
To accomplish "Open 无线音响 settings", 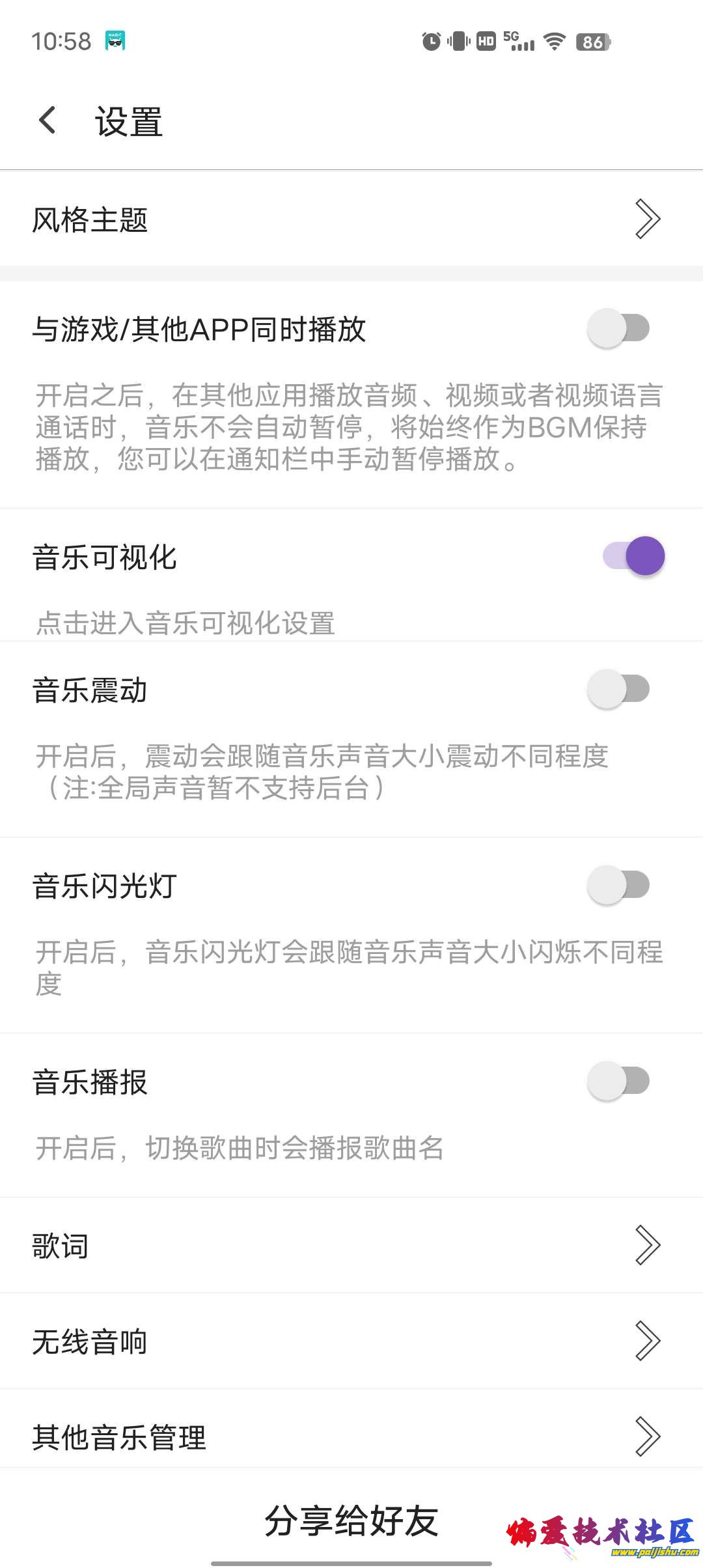I will (x=351, y=1341).
